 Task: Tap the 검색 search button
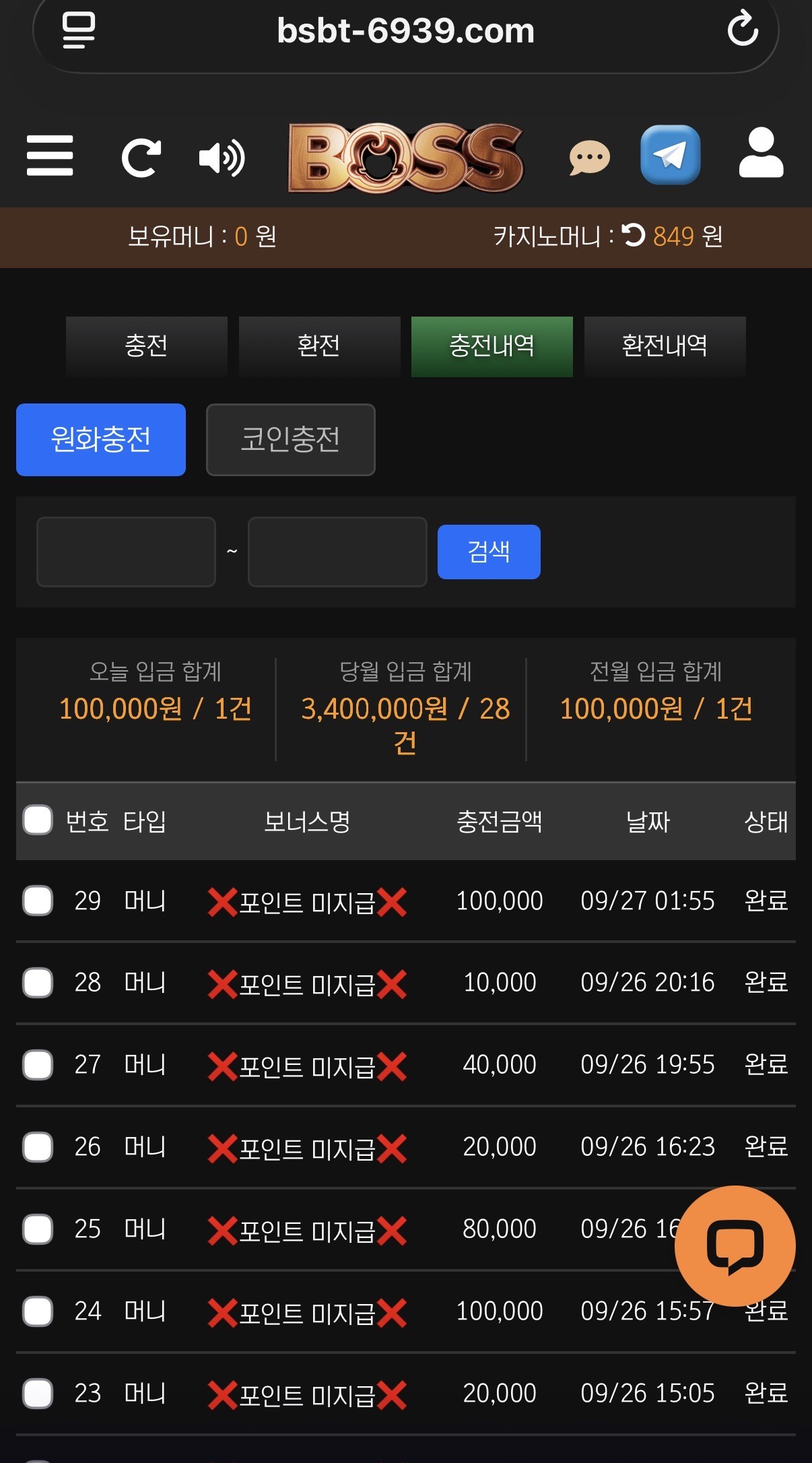tap(489, 552)
